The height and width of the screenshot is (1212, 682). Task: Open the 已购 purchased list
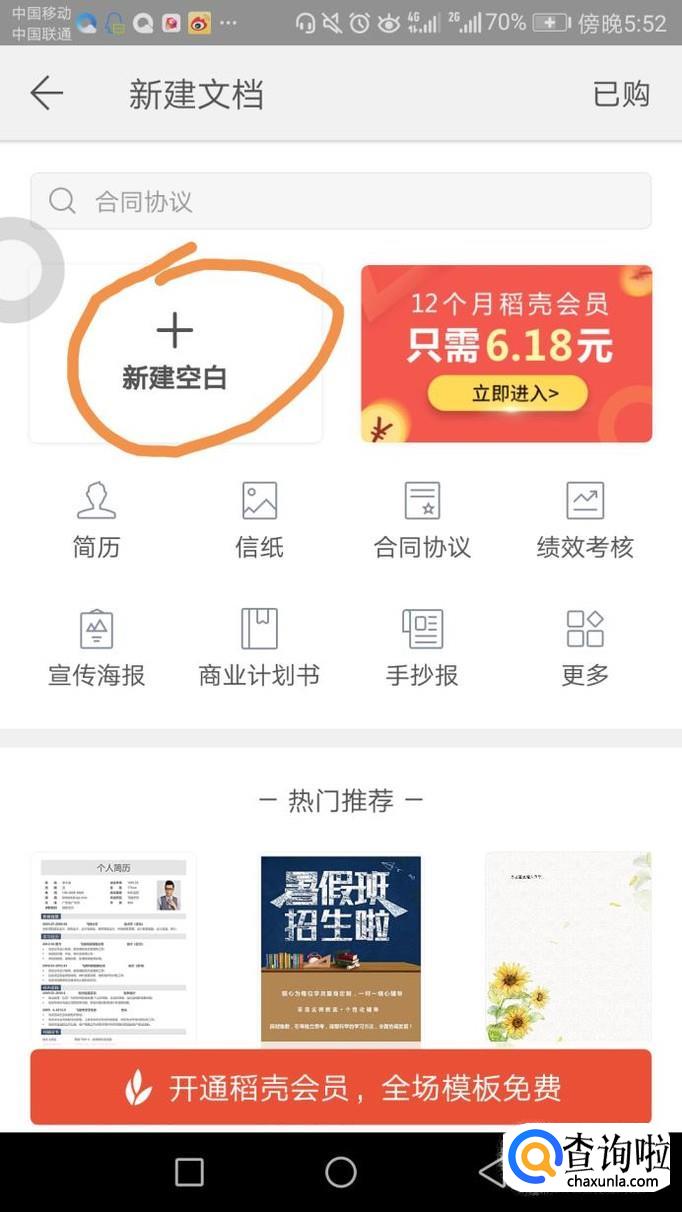tap(621, 94)
